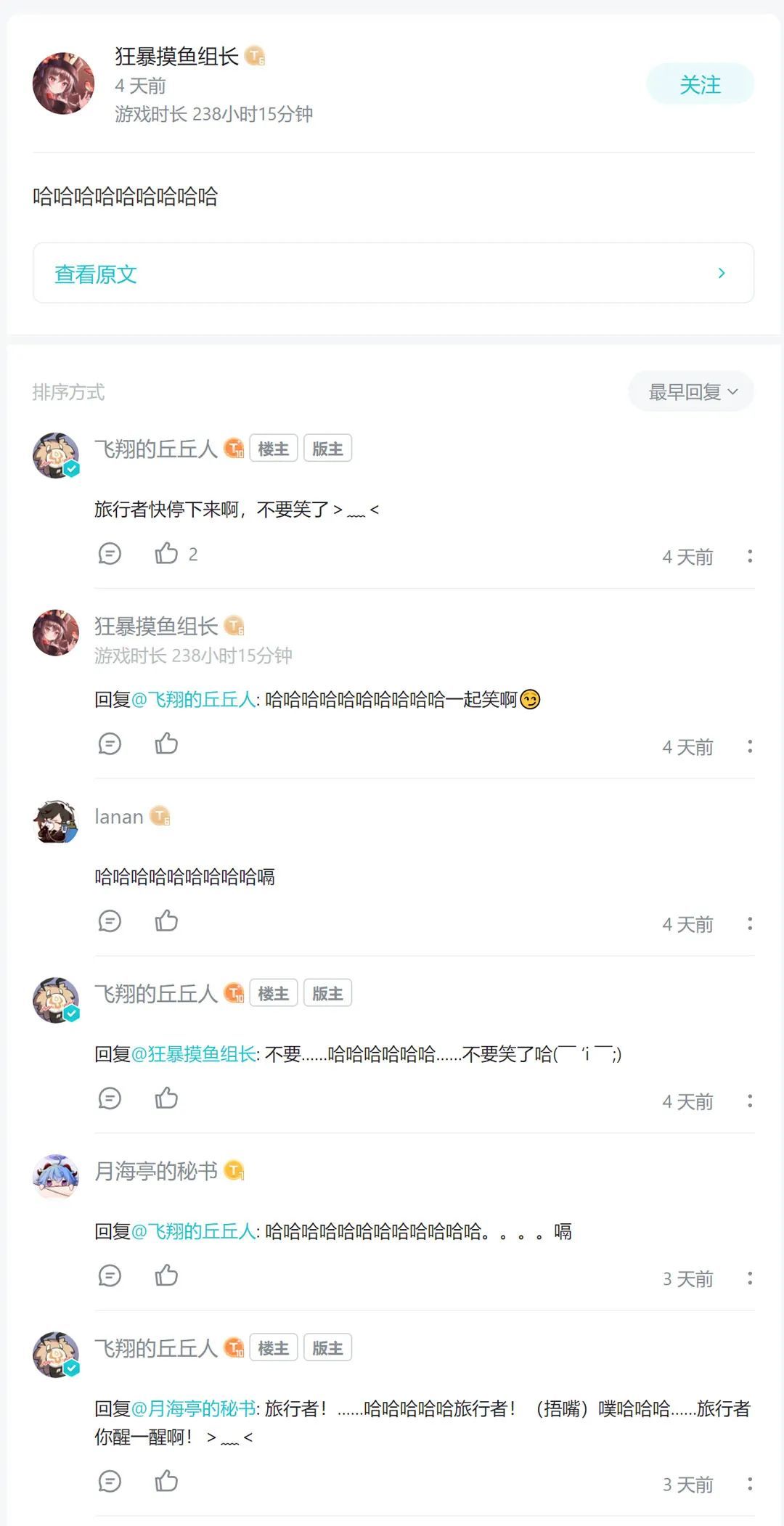The width and height of the screenshot is (784, 1526).
Task: Reply to the comment 旅行者快停下来啊
Action: click(110, 554)
